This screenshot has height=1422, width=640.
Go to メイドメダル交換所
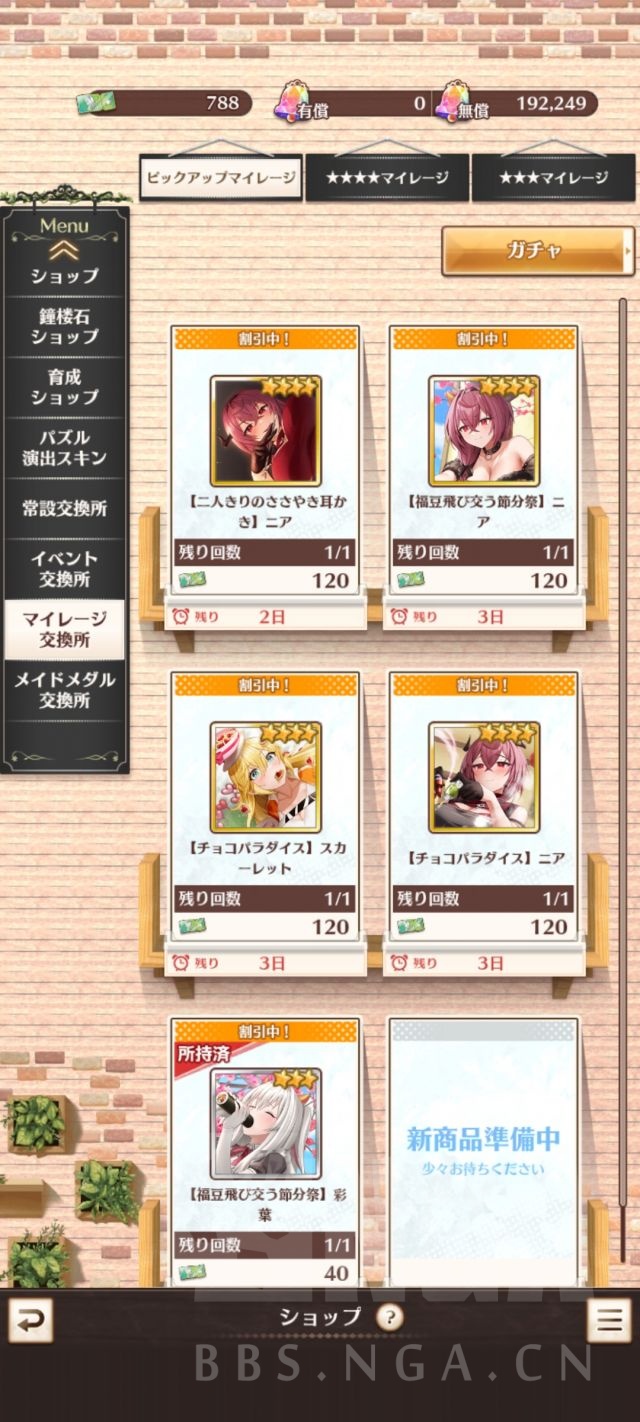(64, 690)
